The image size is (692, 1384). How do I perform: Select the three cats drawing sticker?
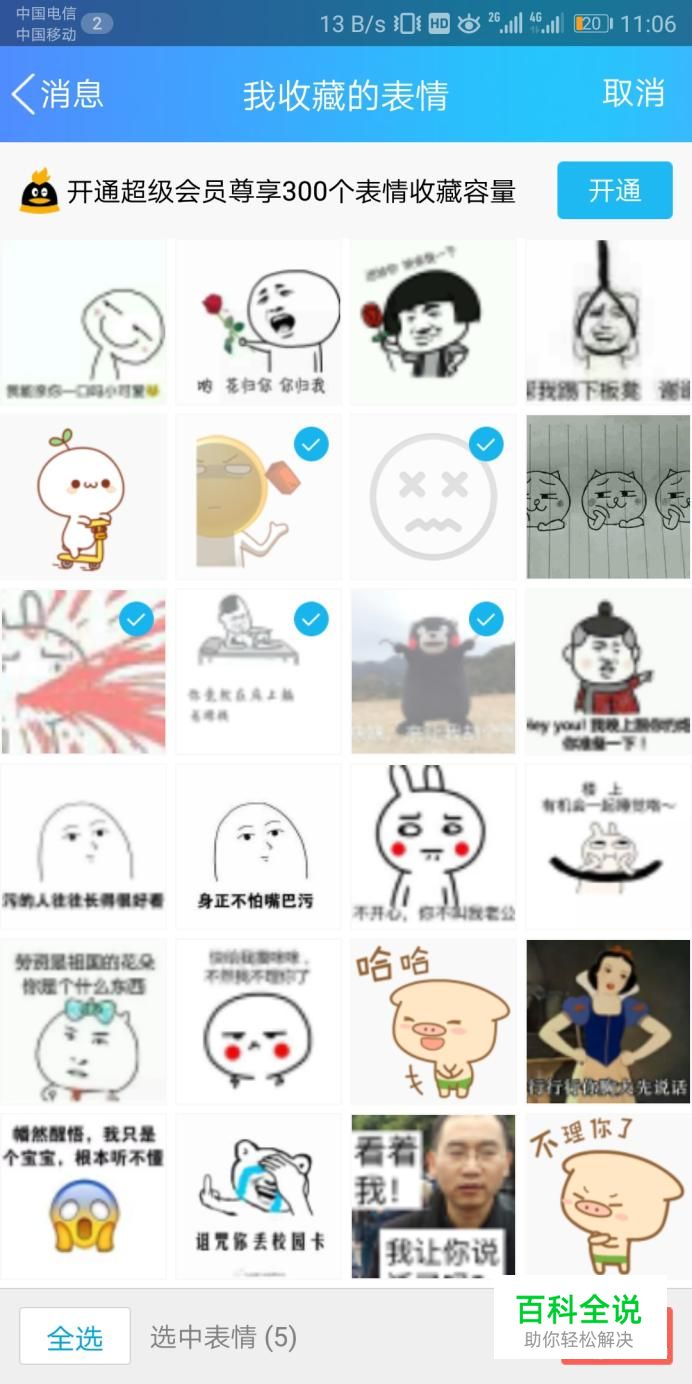(608, 496)
